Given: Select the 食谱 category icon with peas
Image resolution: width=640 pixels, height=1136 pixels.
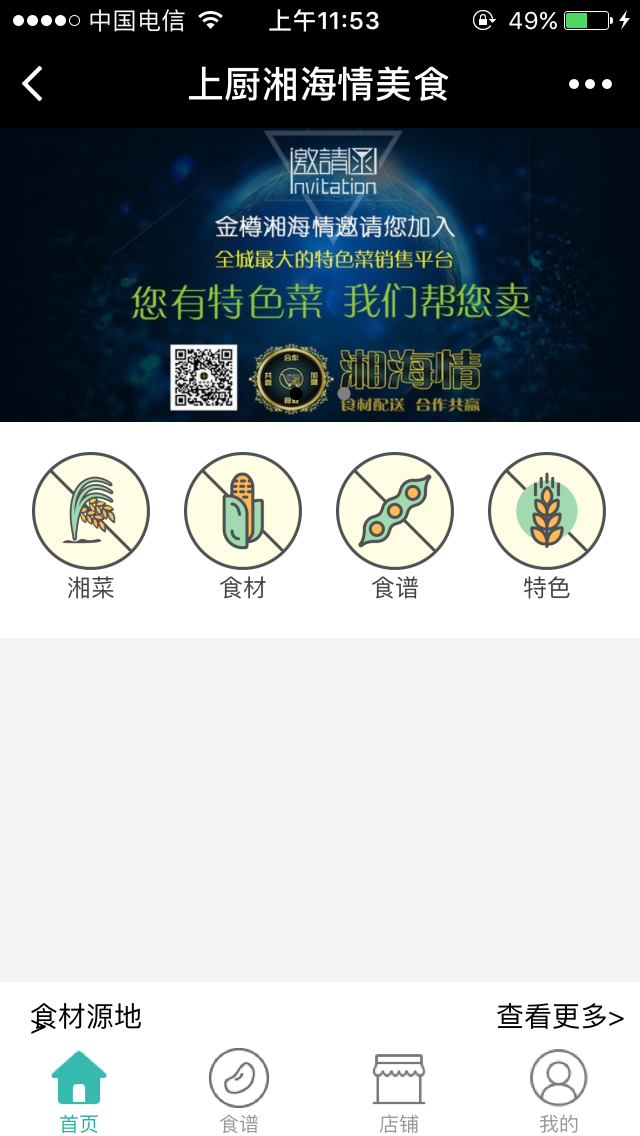Looking at the screenshot, I should click(x=395, y=511).
